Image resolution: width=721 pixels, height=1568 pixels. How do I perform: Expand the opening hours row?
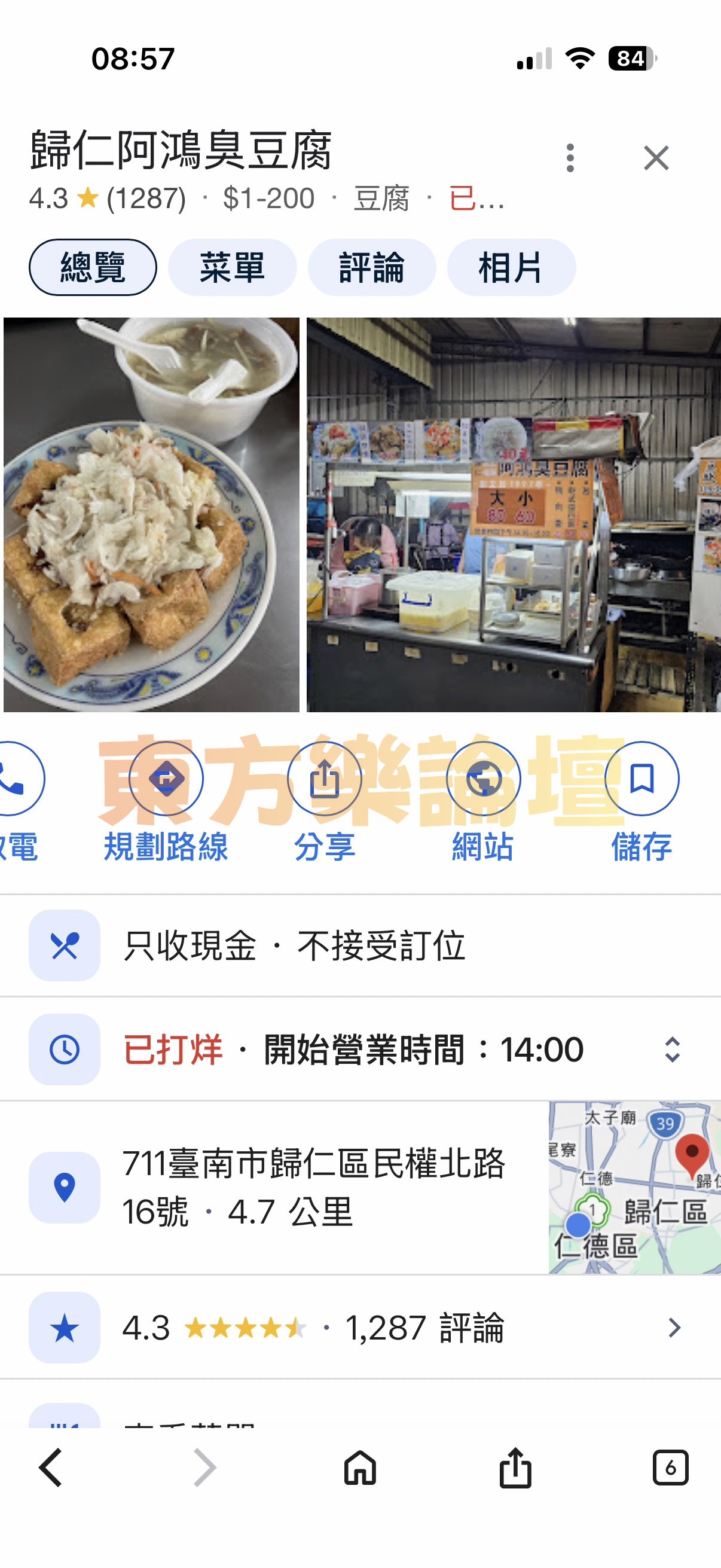(x=672, y=1050)
